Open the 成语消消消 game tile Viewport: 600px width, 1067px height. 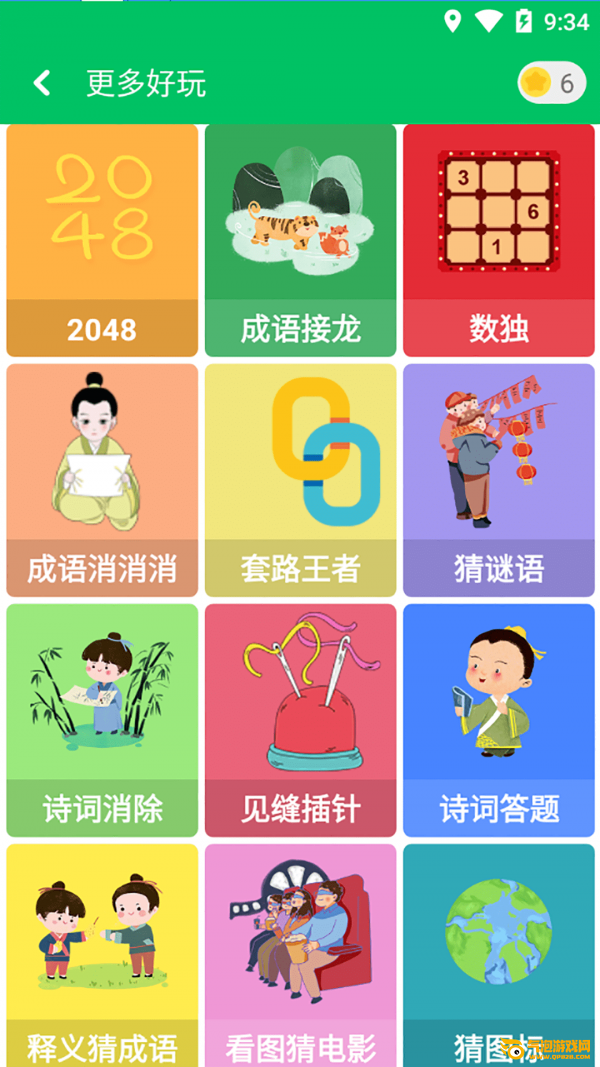pos(102,480)
